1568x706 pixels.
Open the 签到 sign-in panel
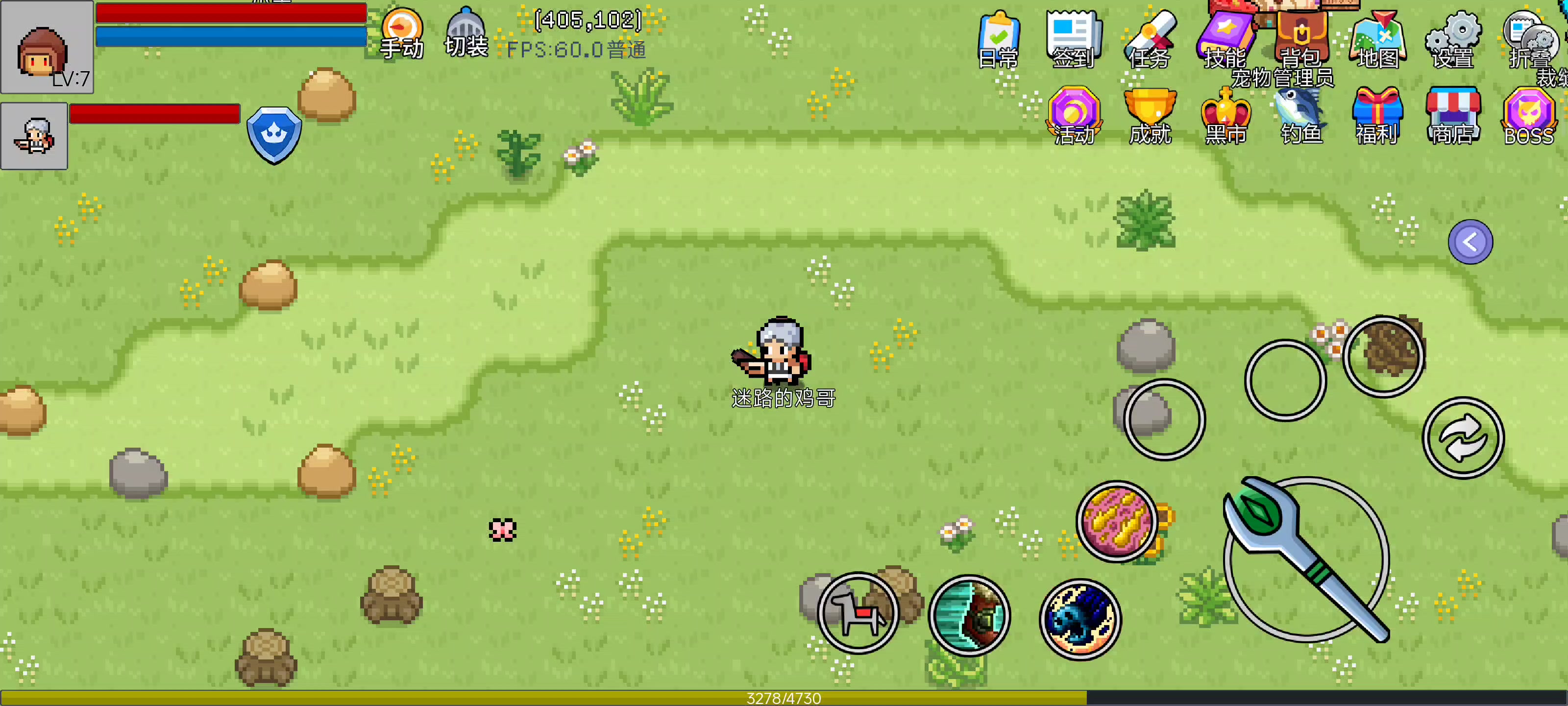[1073, 38]
